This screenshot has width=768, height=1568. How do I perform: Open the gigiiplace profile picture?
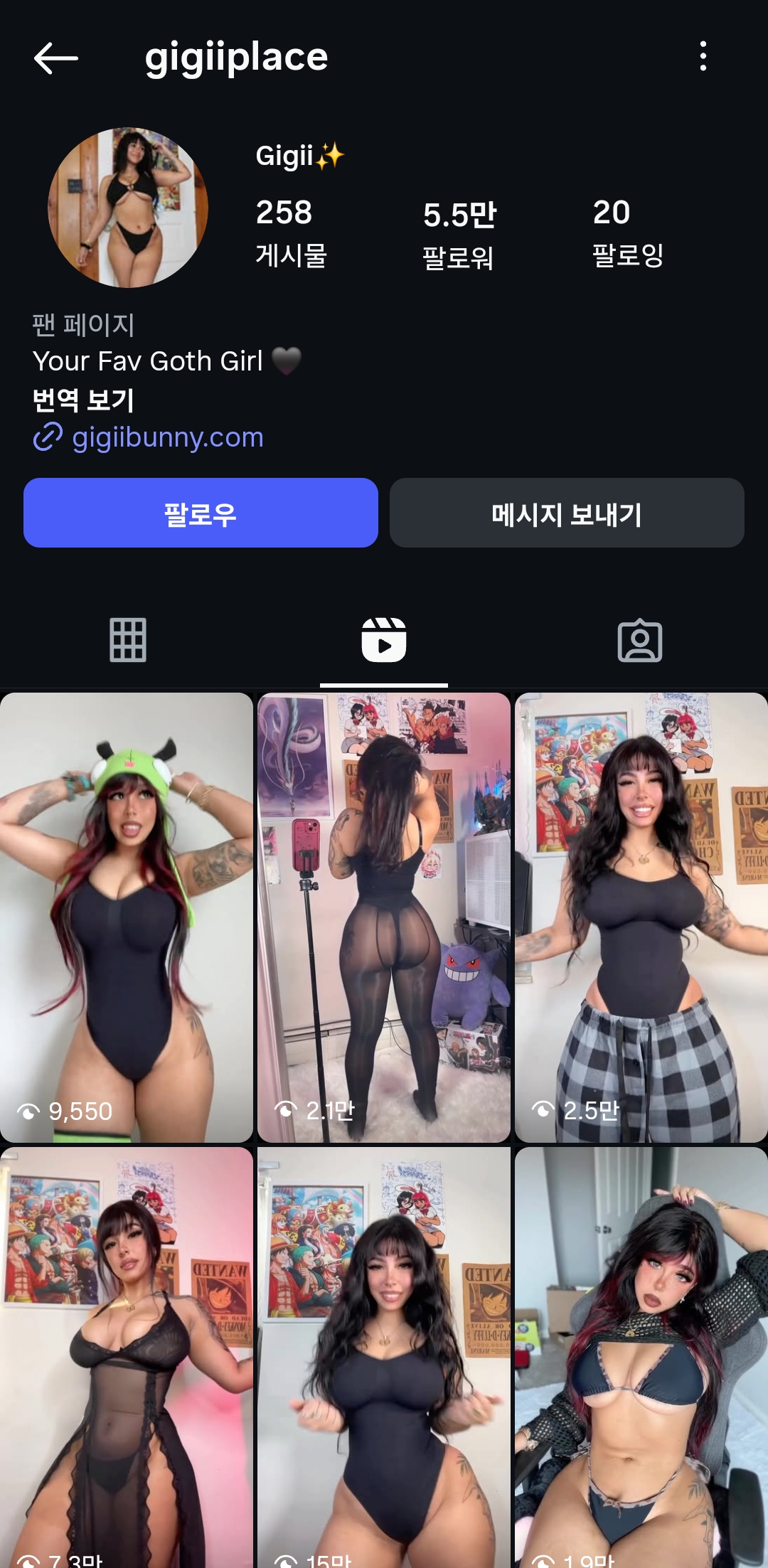click(x=128, y=208)
